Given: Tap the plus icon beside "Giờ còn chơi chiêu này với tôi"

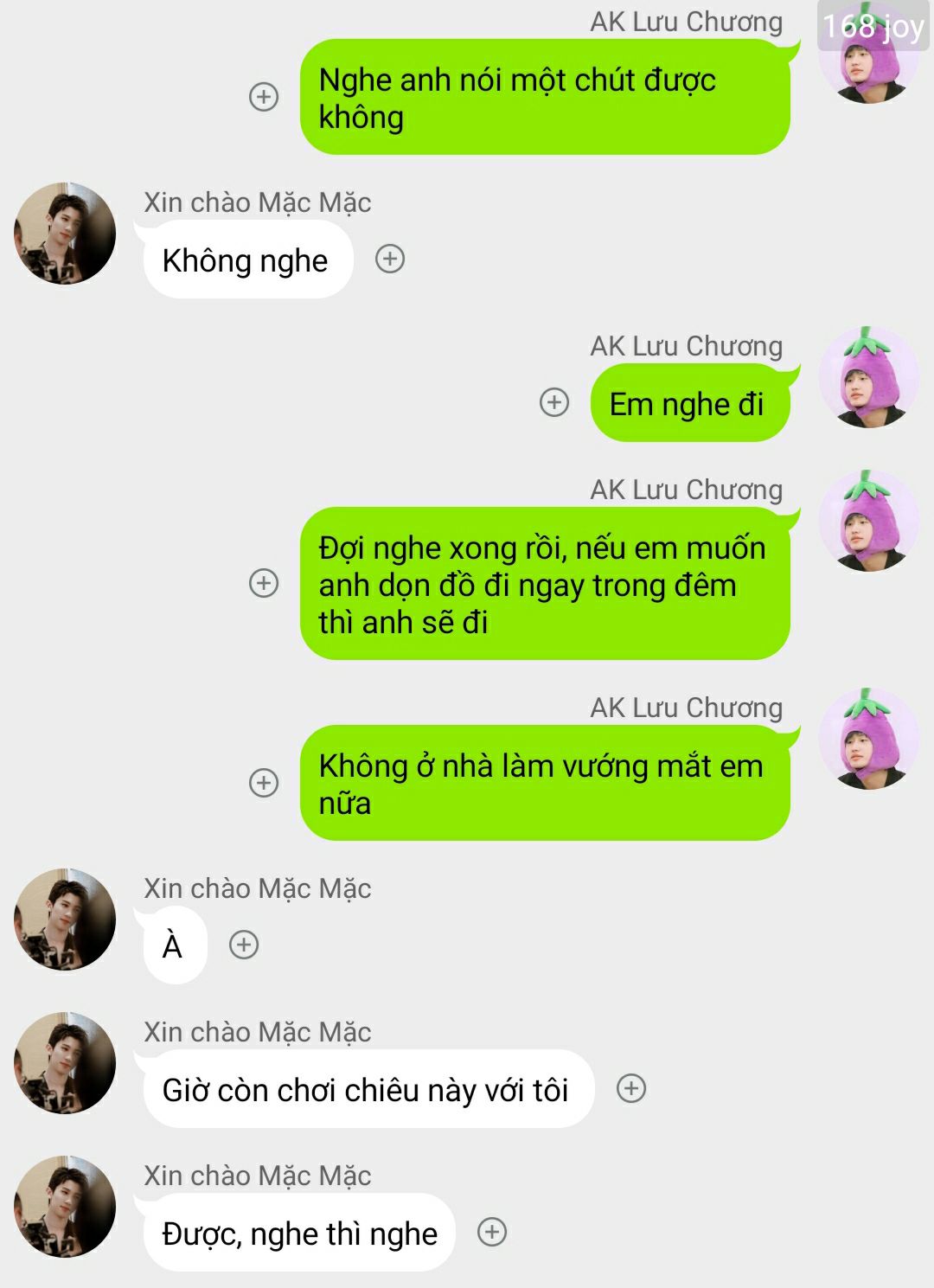Looking at the screenshot, I should coord(631,1088).
